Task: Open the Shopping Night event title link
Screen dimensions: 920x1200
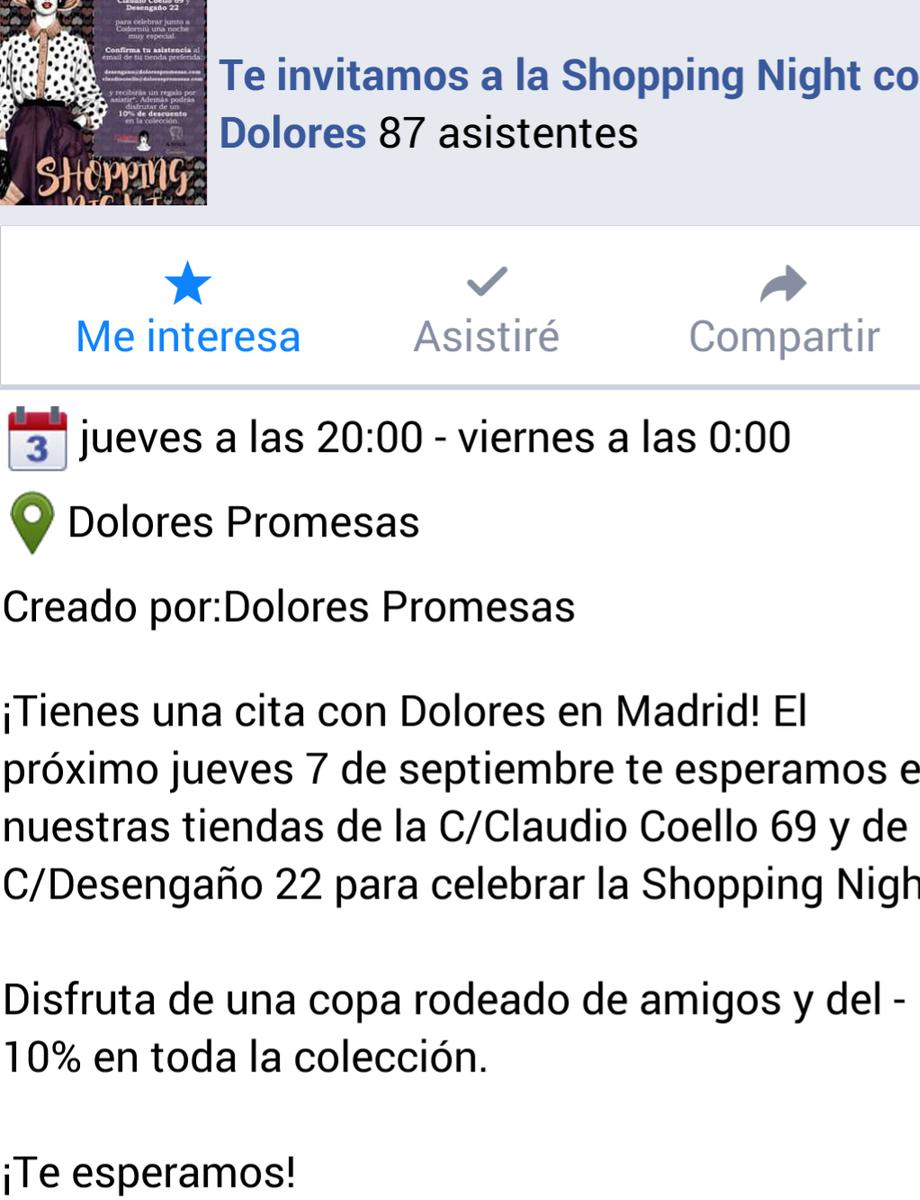Action: pyautogui.click(x=566, y=78)
